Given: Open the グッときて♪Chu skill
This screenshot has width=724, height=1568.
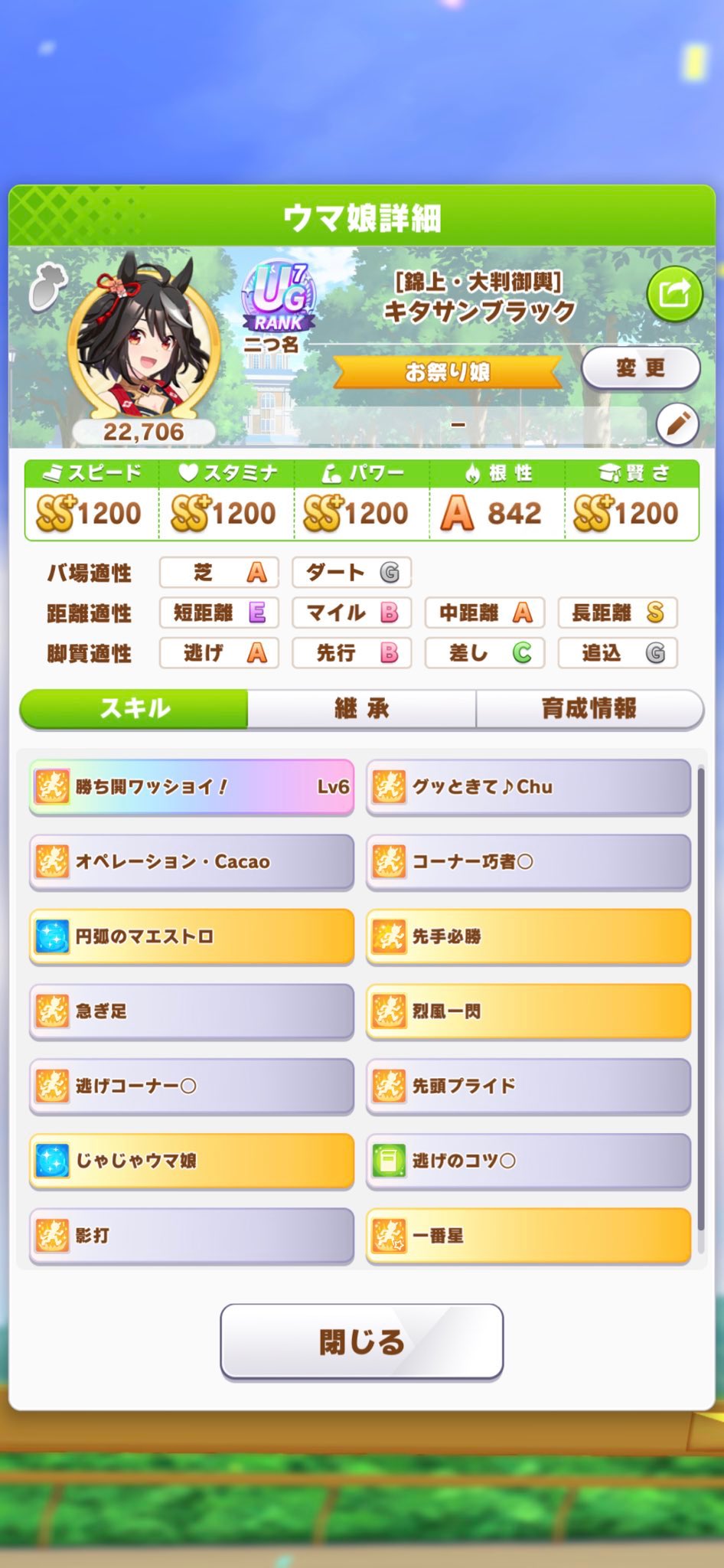Looking at the screenshot, I should [528, 787].
